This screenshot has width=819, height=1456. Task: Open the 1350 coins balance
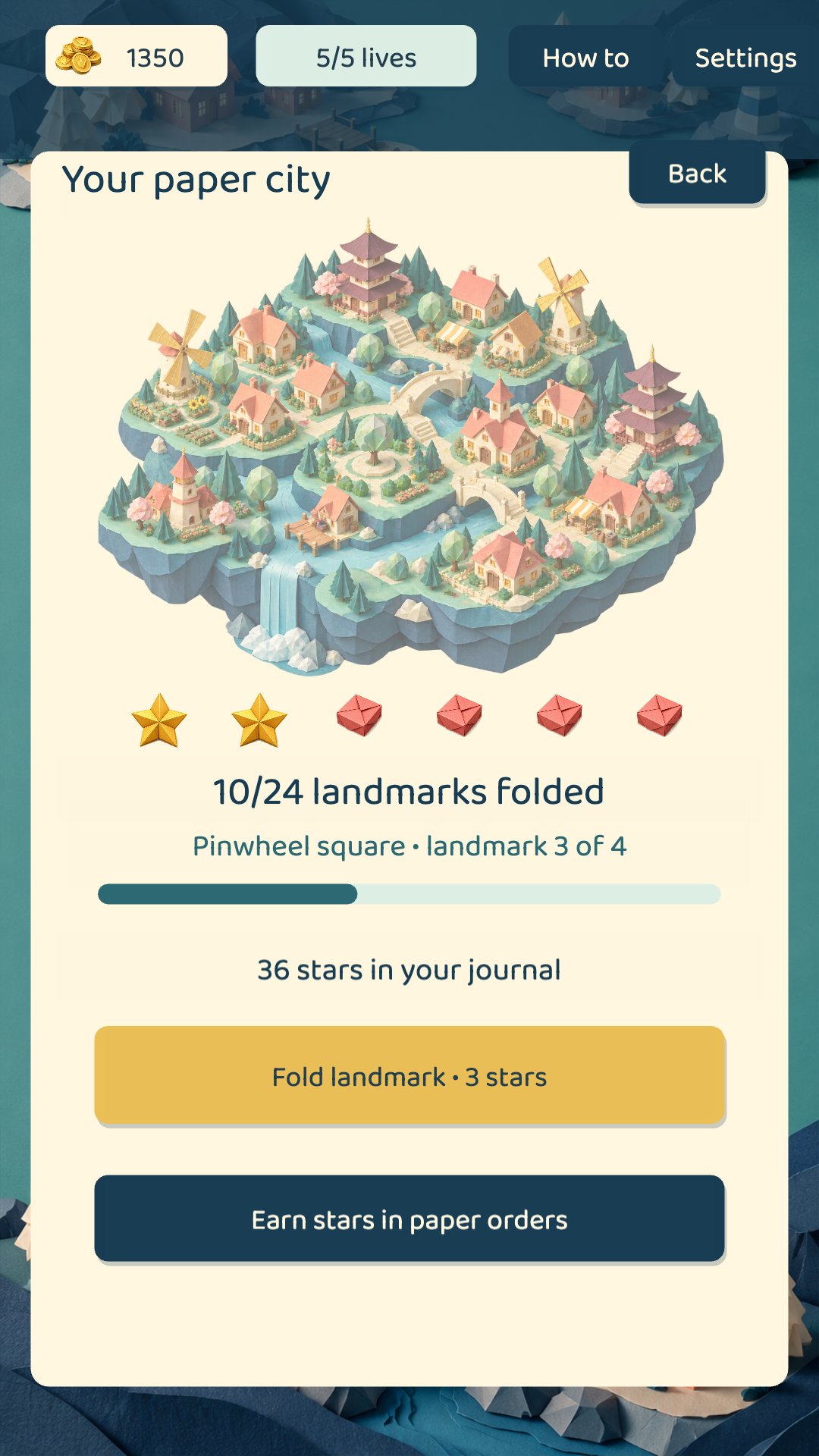136,56
